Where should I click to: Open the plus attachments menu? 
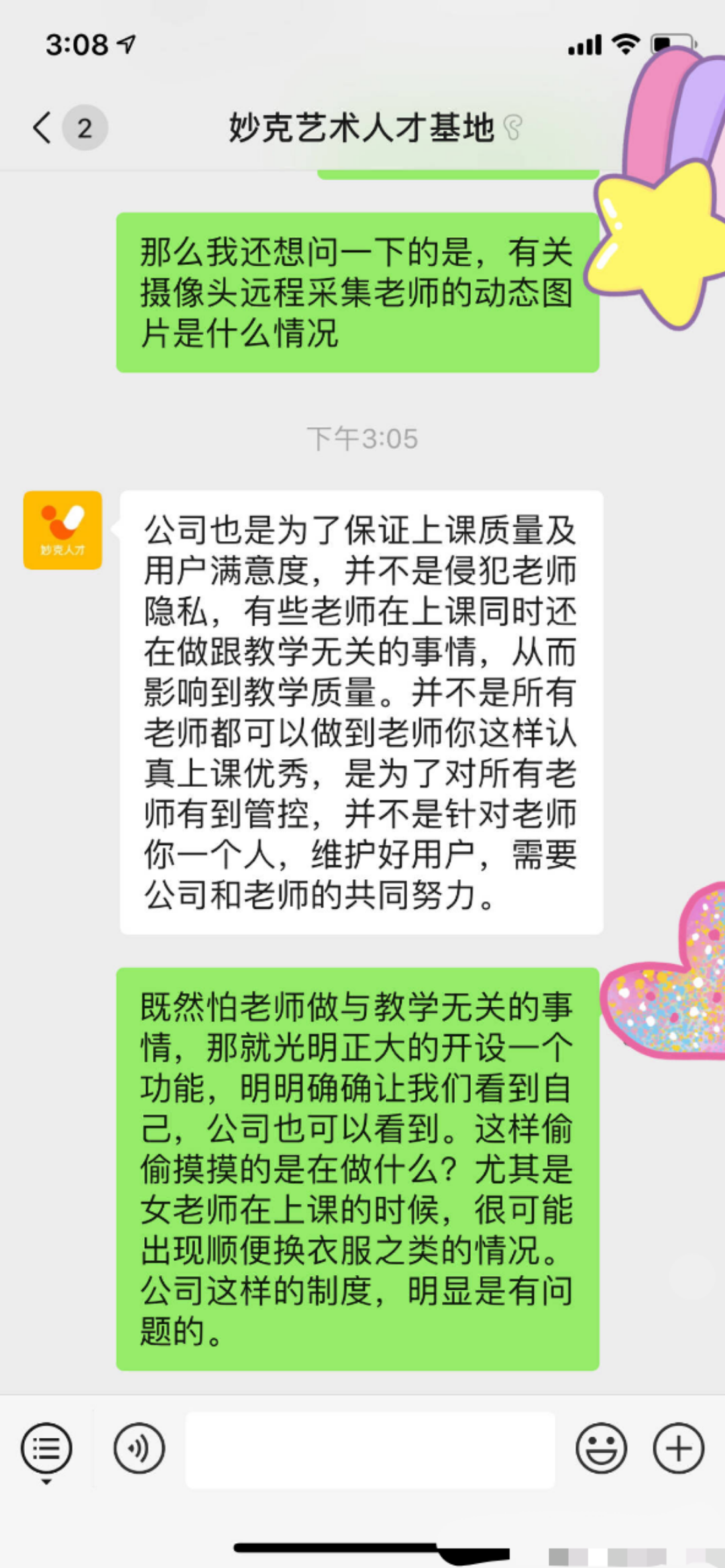678,1448
